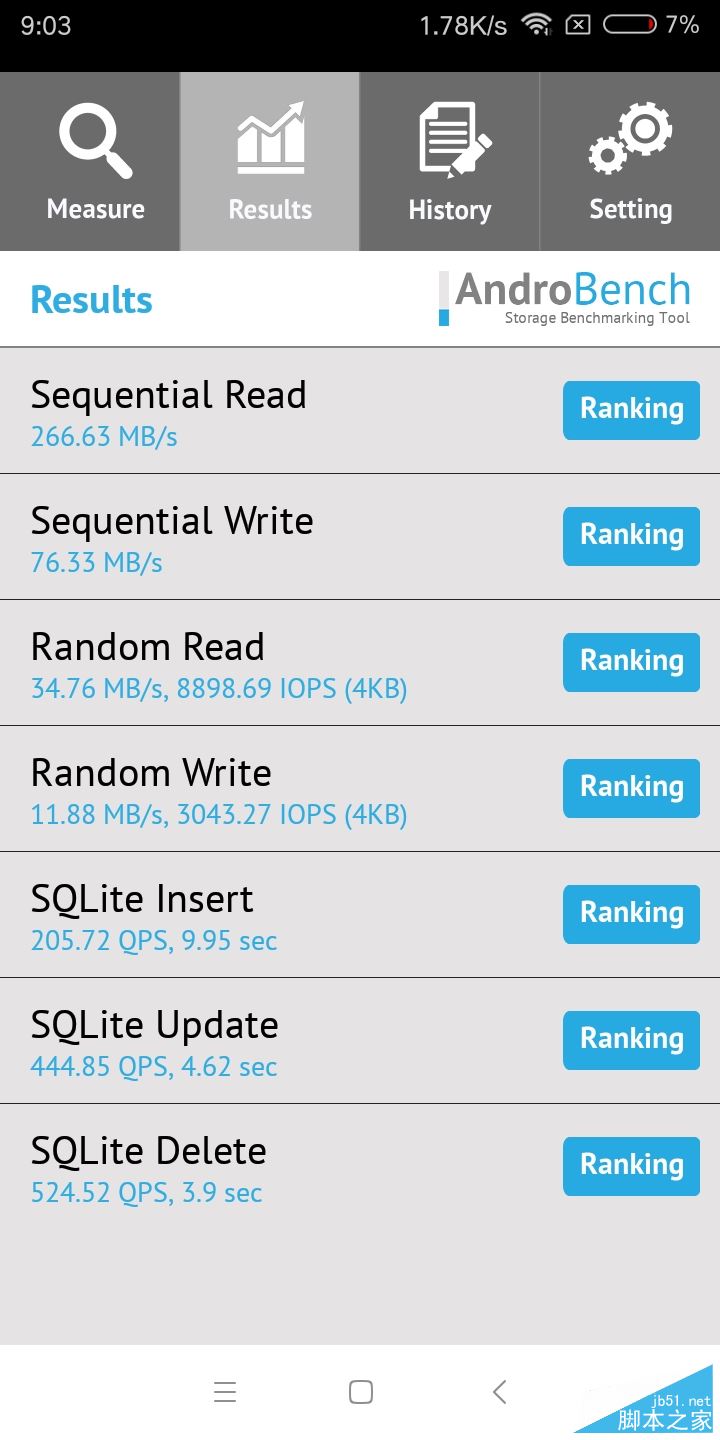Open the Random Read ranking

631,662
